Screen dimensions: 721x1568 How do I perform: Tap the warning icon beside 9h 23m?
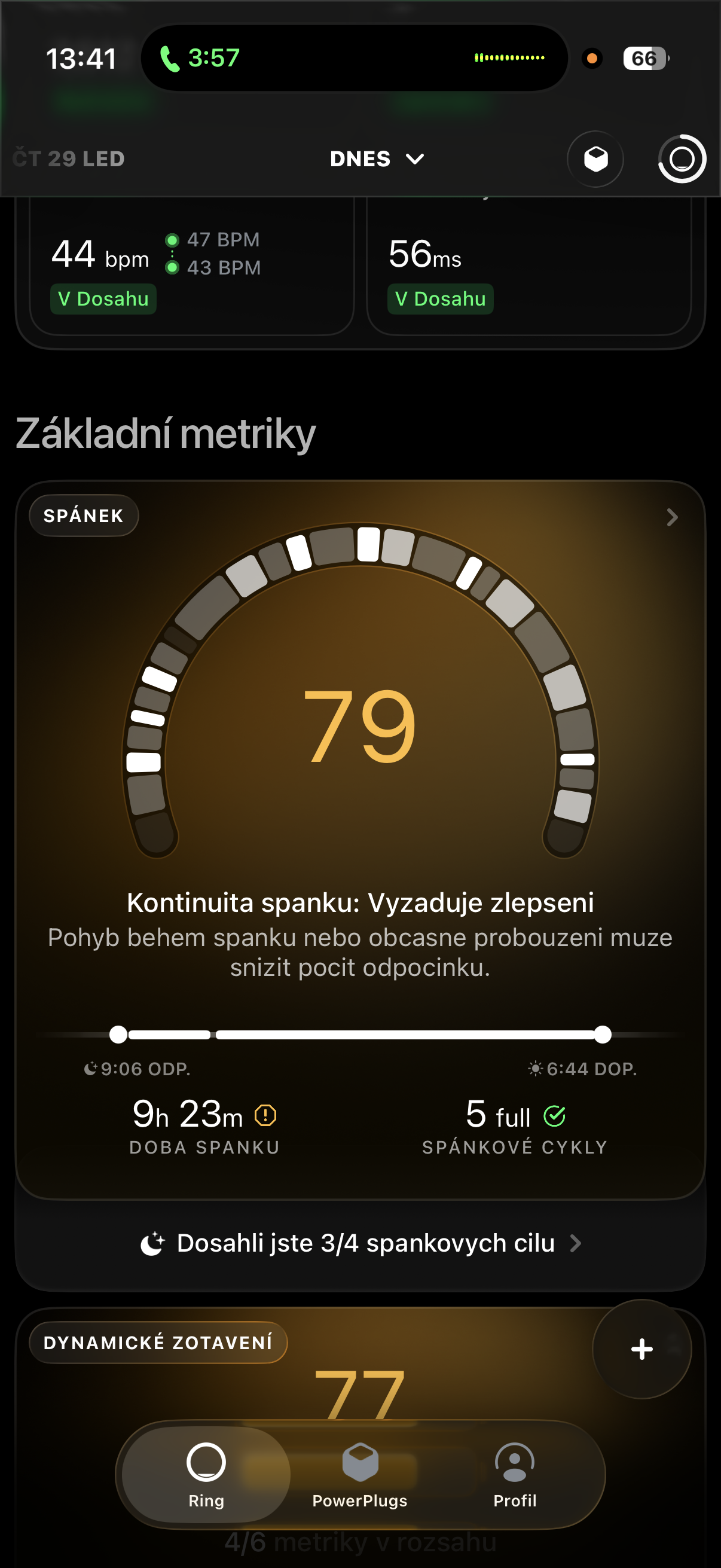pos(265,1115)
